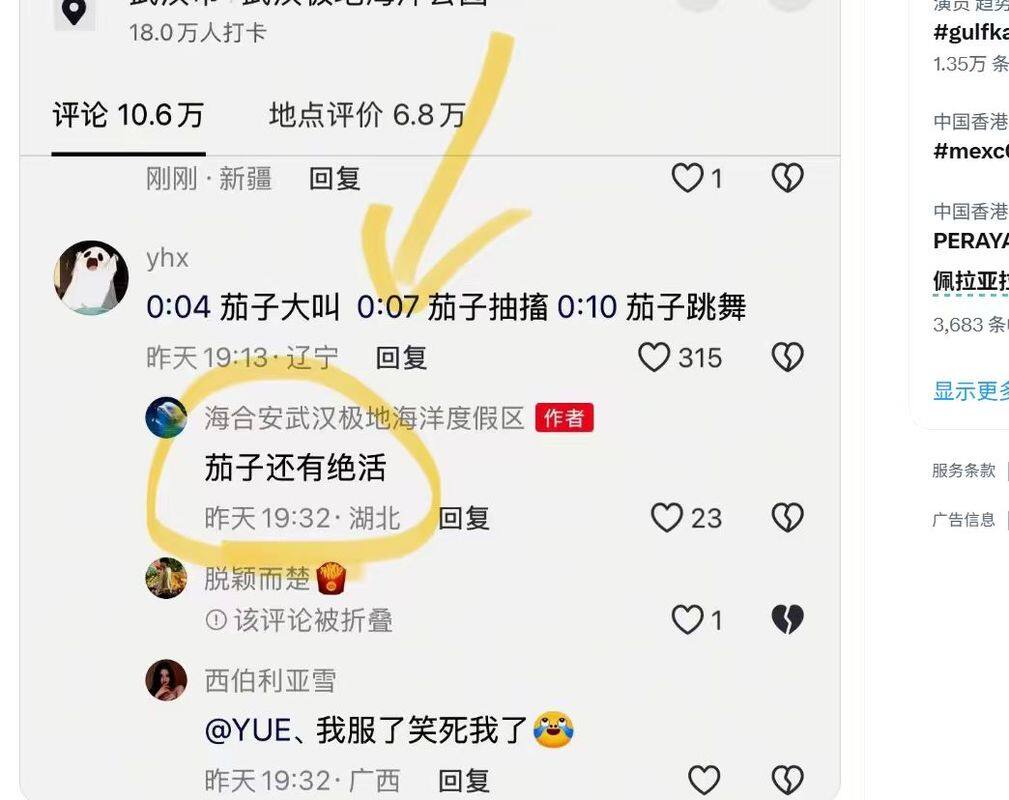Jump to timestamp 0:07 茄子抽搐
The height and width of the screenshot is (800, 1009).
click(387, 307)
